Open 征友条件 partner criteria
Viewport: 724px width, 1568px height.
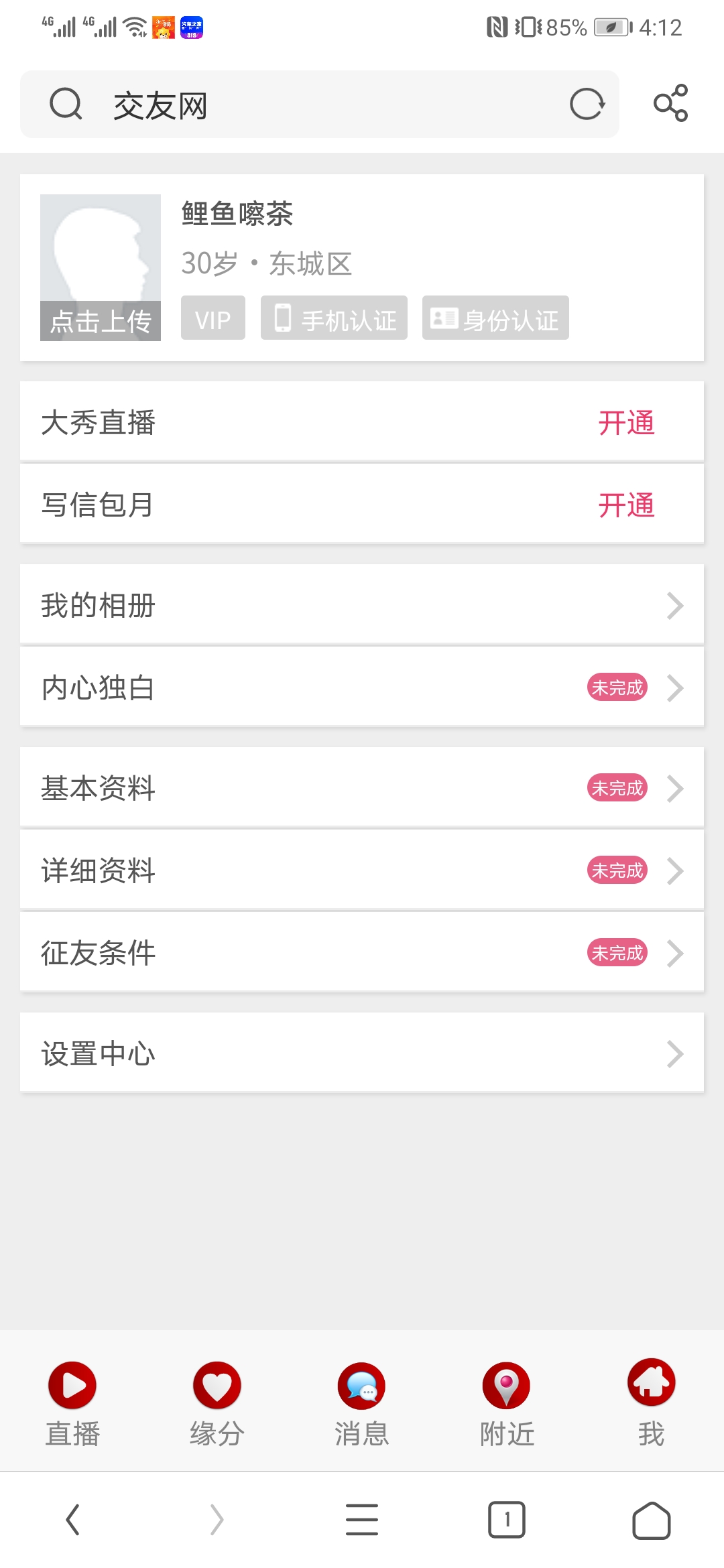tap(362, 953)
